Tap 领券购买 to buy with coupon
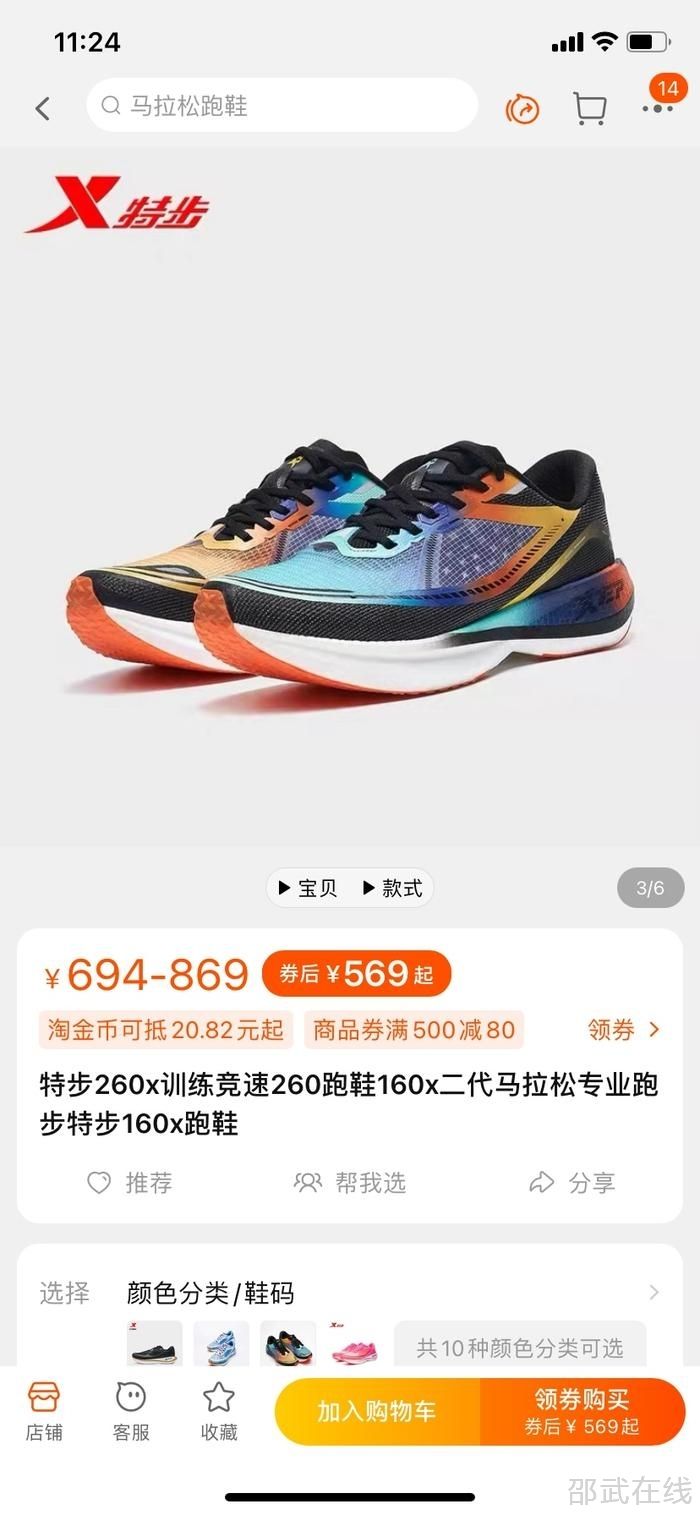Image resolution: width=700 pixels, height=1515 pixels. 582,1411
